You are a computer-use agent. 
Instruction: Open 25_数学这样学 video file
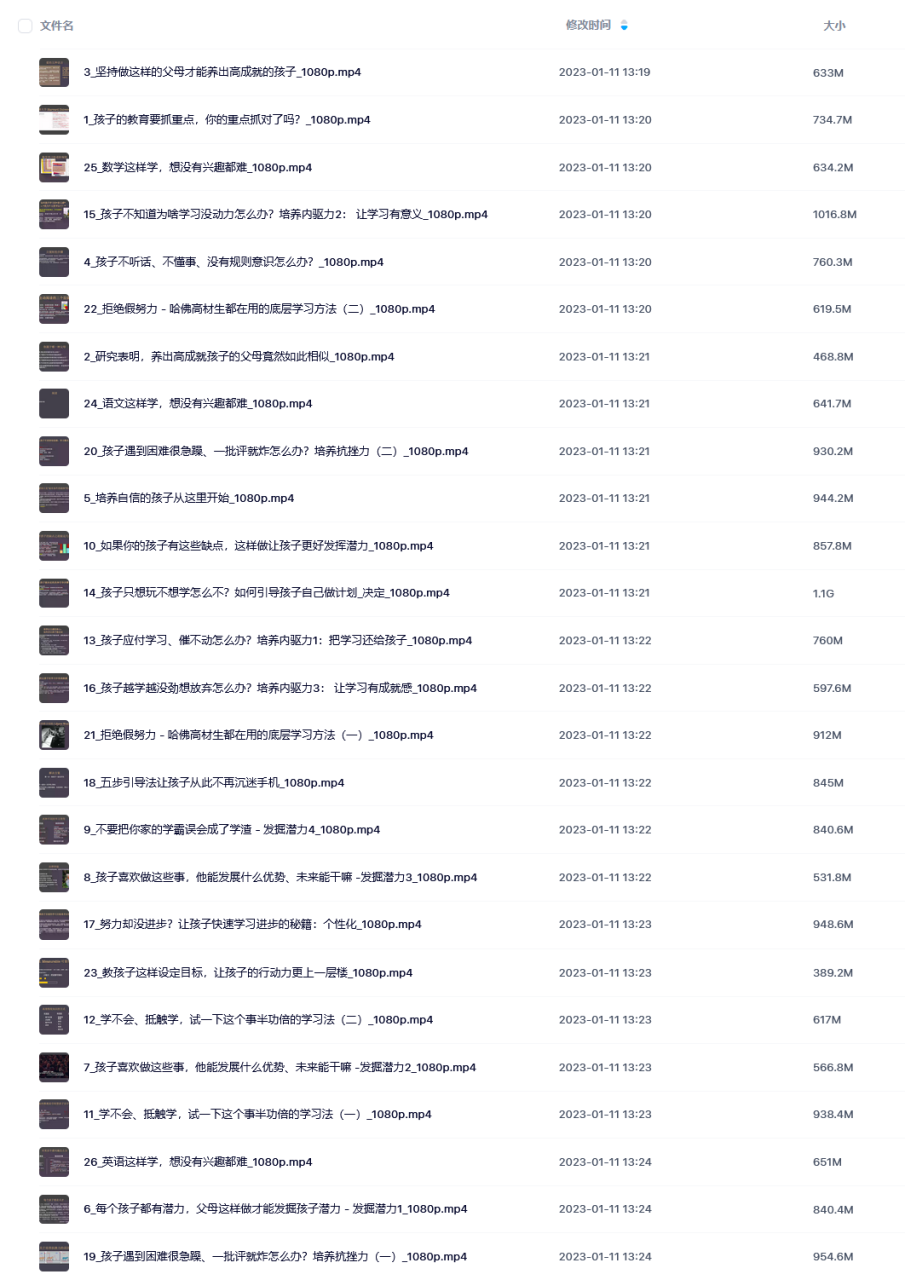198,167
